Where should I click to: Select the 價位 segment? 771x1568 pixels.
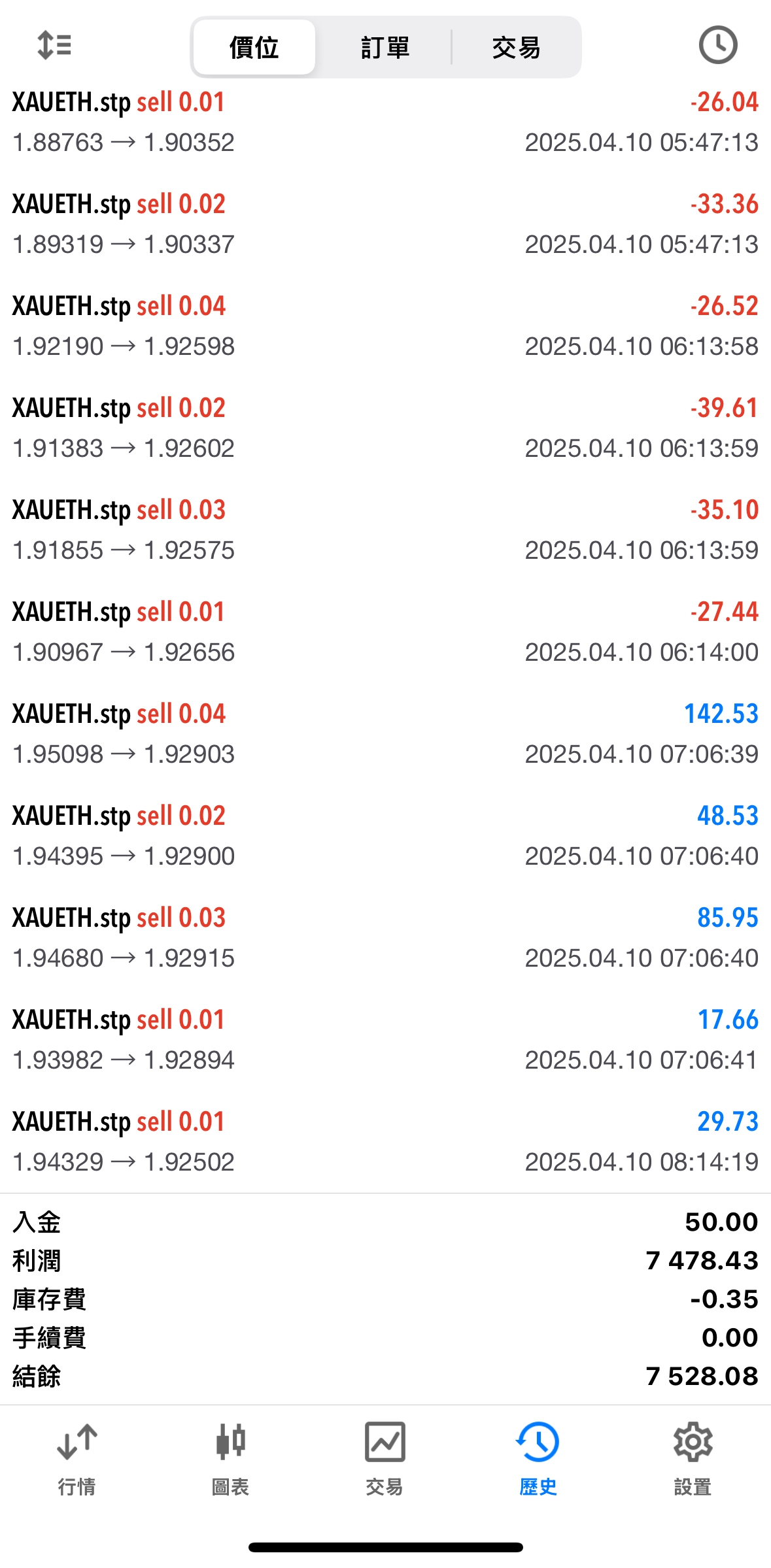254,48
